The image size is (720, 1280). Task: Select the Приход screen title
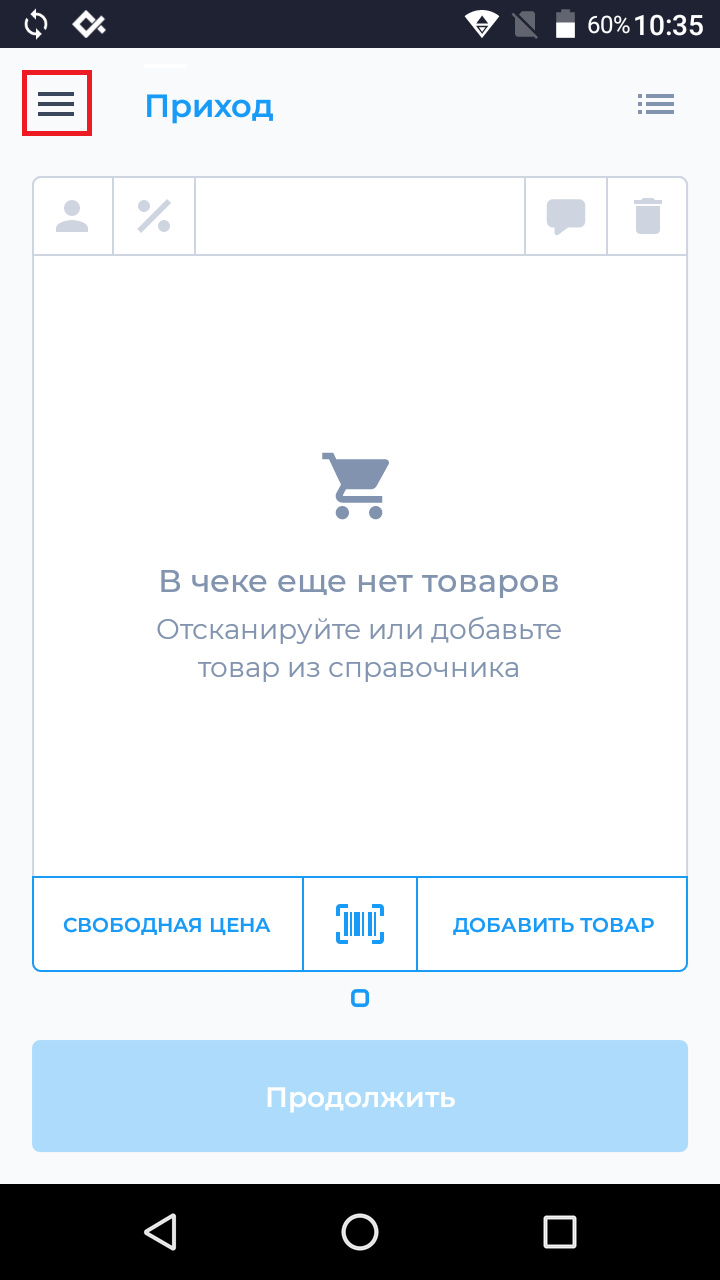click(x=209, y=105)
